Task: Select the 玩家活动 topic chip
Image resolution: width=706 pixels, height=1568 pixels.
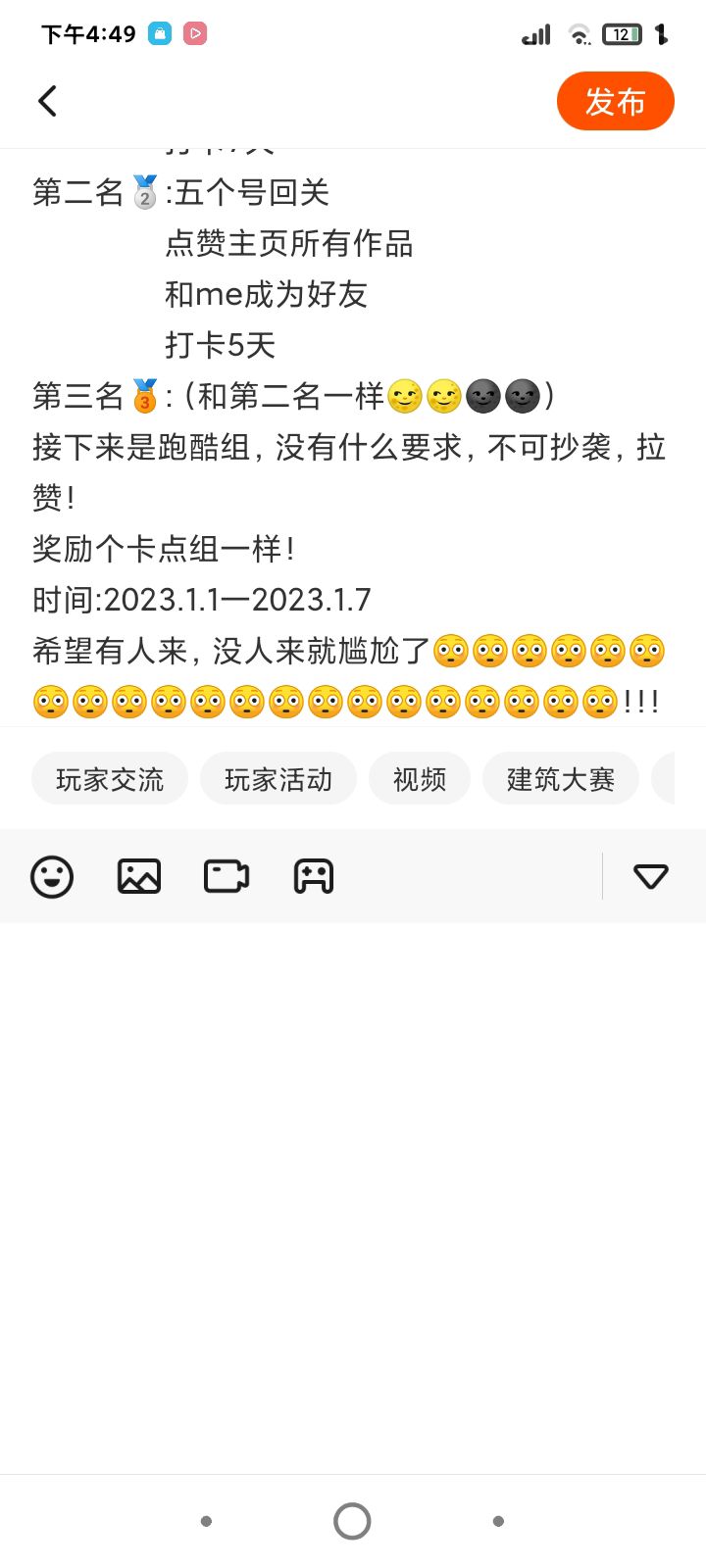Action: pyautogui.click(x=278, y=779)
